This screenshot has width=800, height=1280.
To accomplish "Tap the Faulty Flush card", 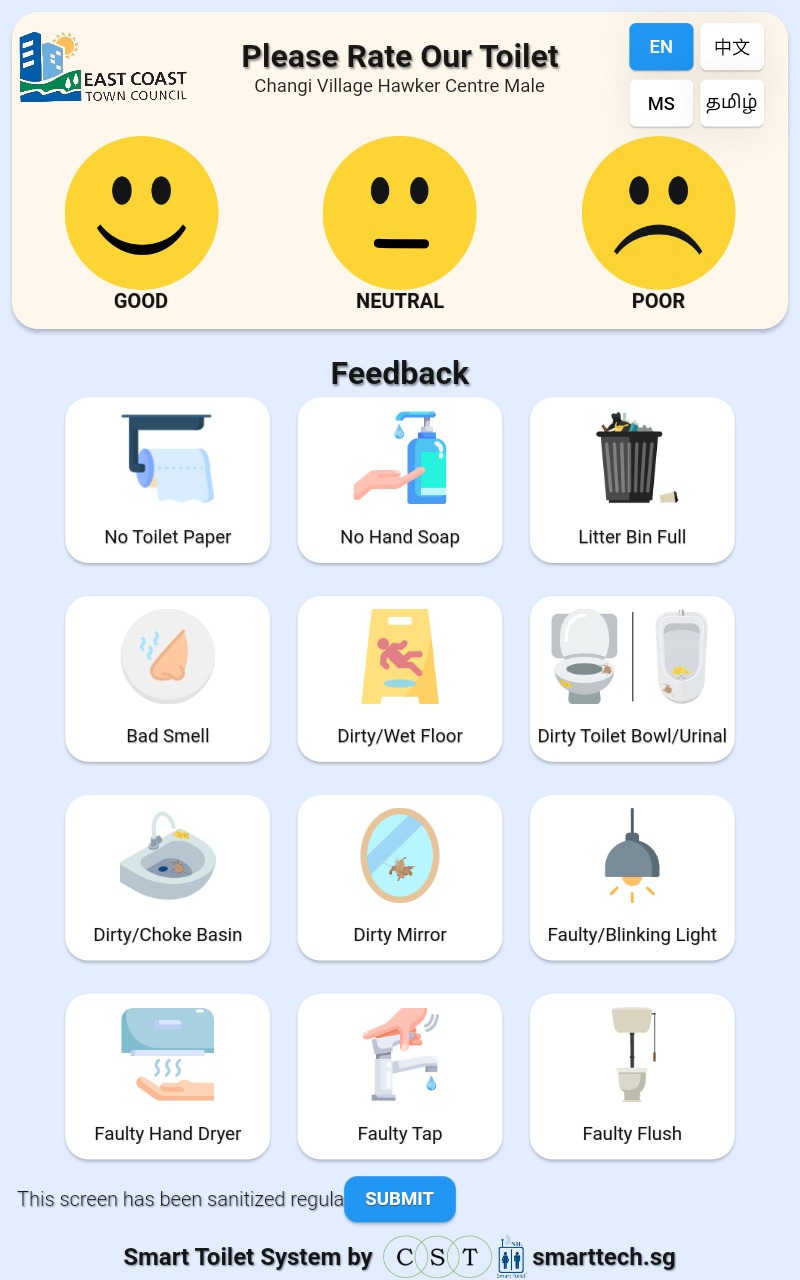I will click(x=632, y=1077).
